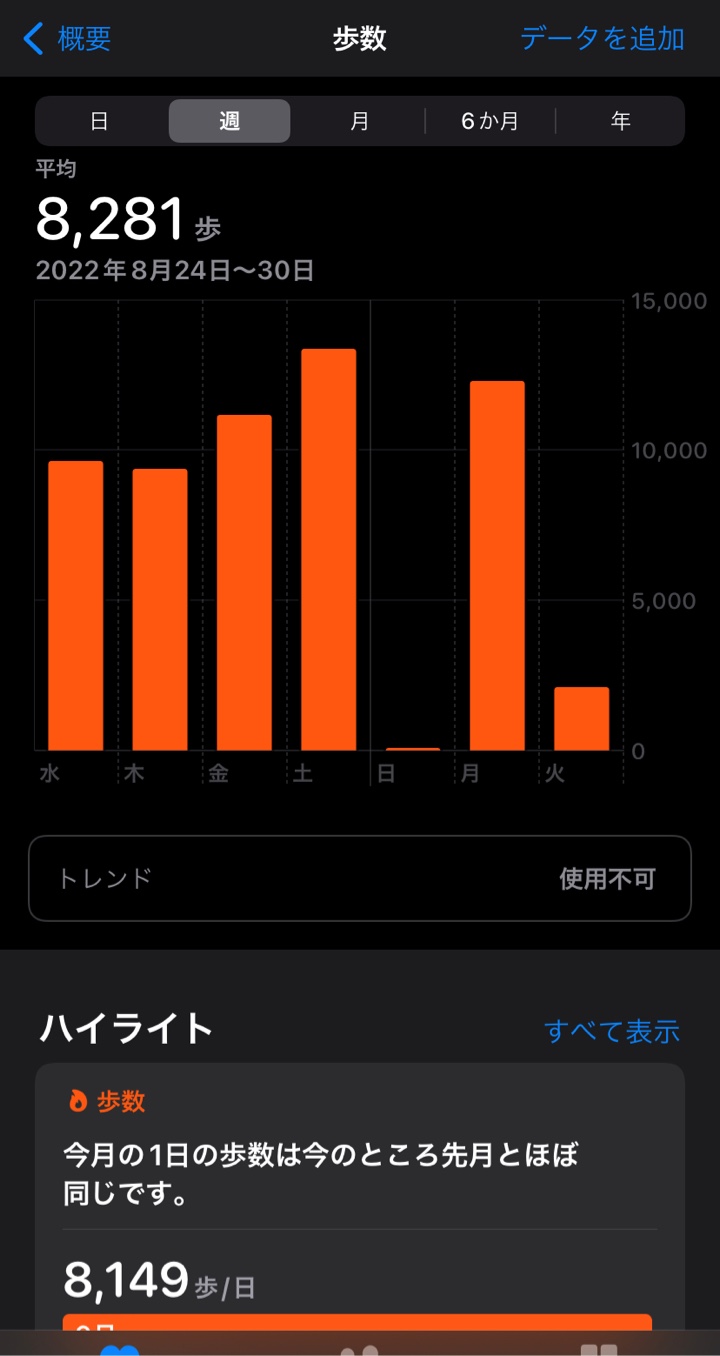Reselect the highlighted 週 segment

pyautogui.click(x=229, y=121)
